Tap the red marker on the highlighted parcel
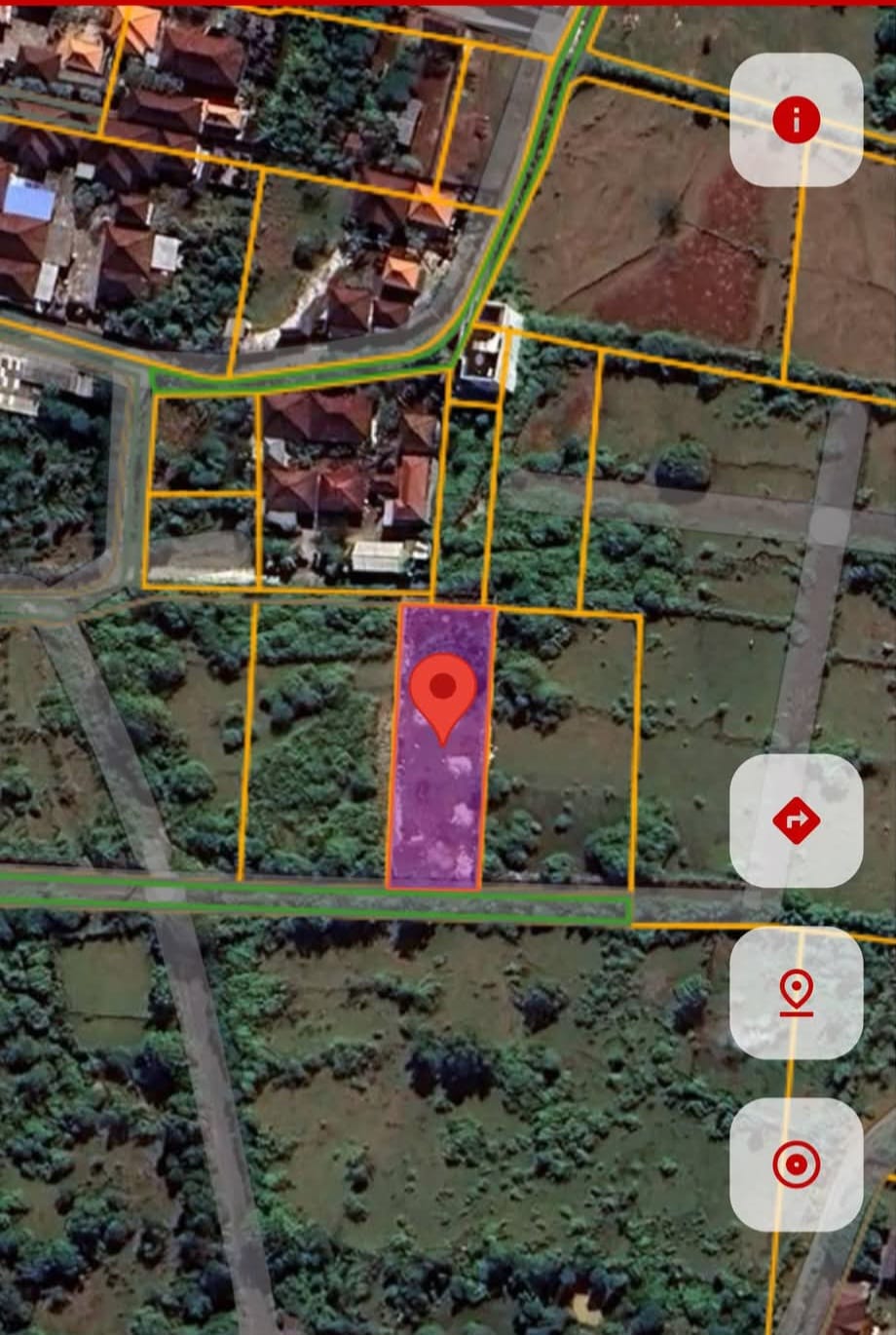Viewport: 896px width, 1335px height. 443,692
